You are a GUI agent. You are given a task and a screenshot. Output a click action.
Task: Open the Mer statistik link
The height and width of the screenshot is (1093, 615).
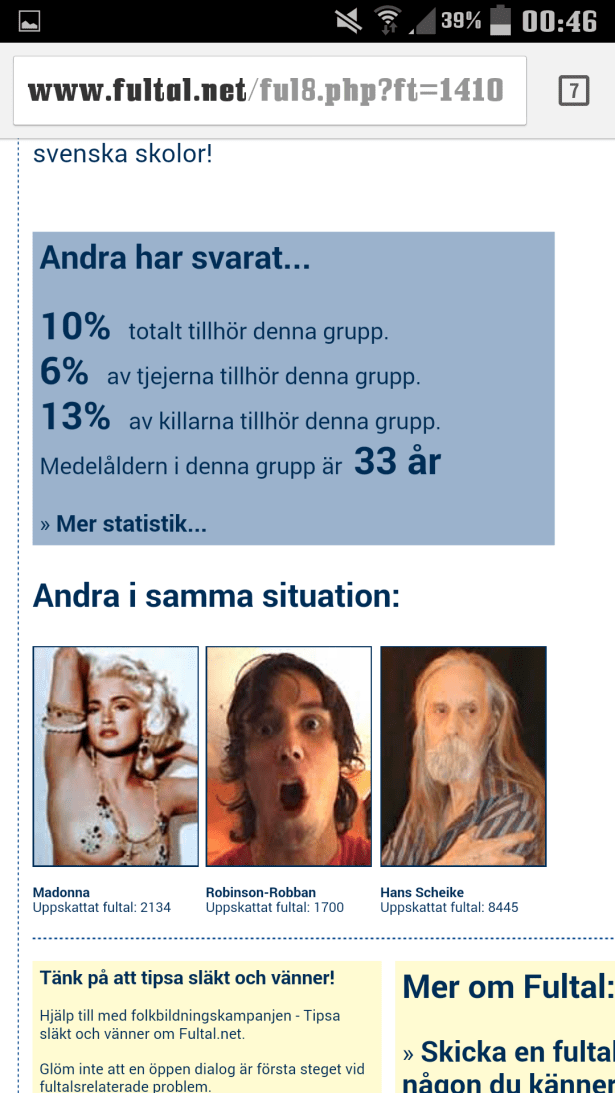(124, 523)
